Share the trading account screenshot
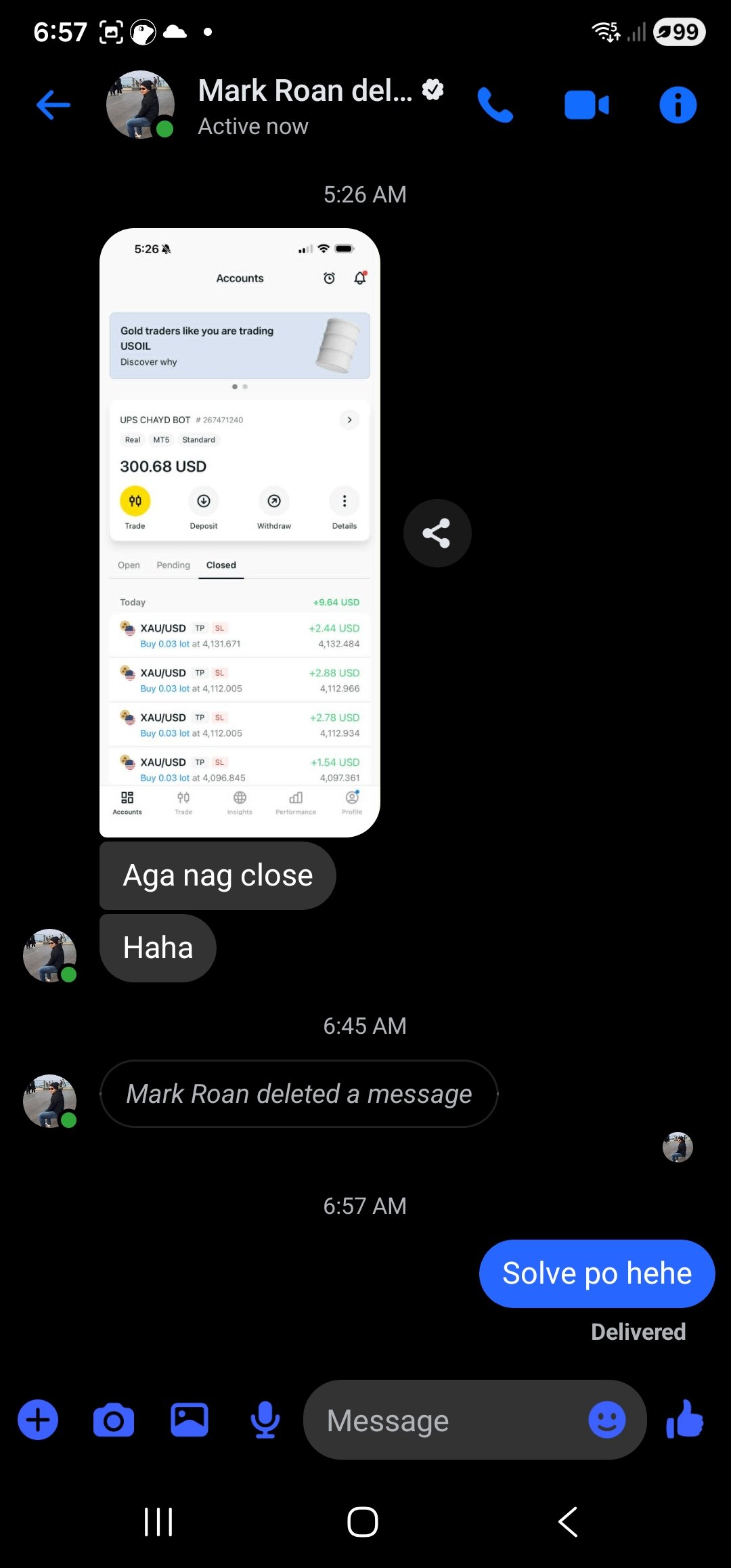This screenshot has height=1568, width=731. [x=437, y=533]
